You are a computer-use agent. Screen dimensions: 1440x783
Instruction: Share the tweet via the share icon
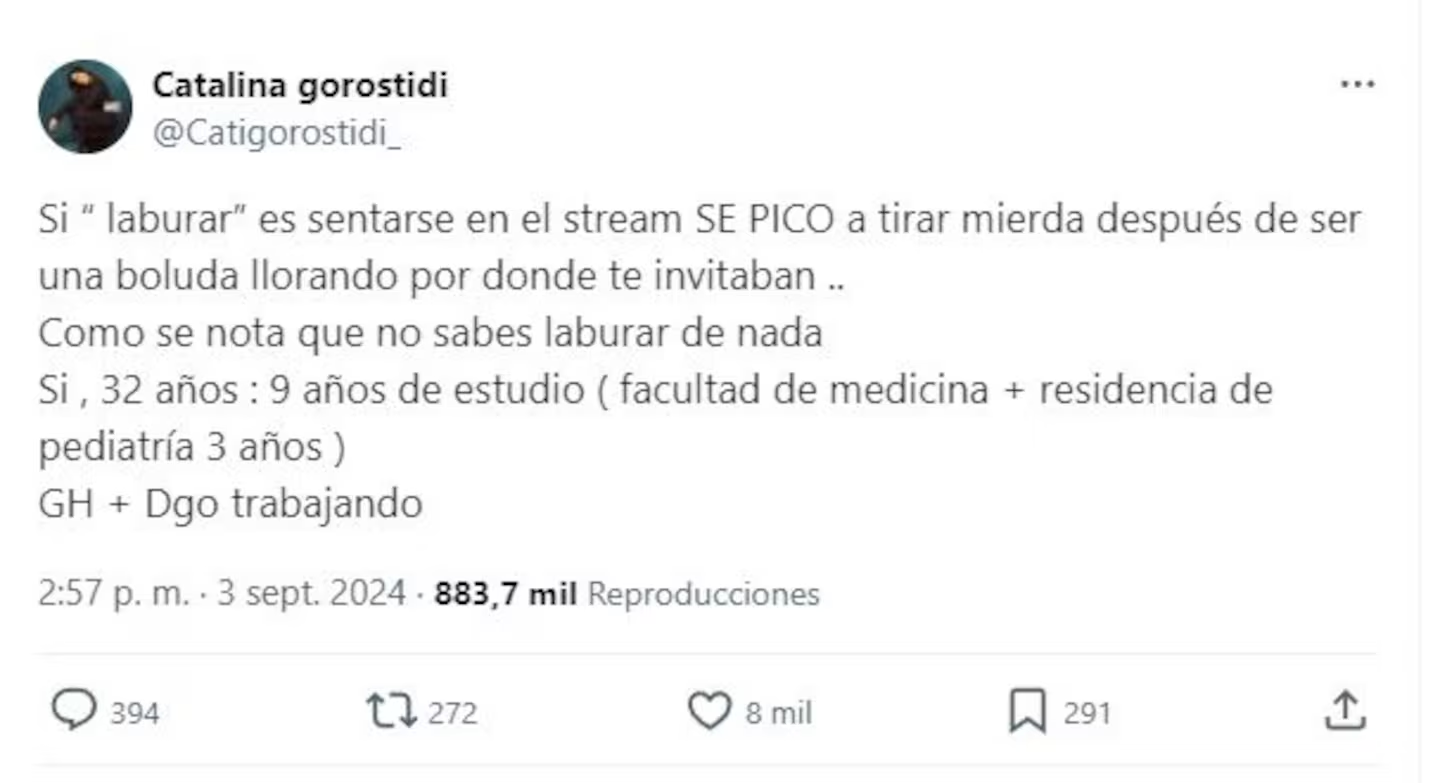point(1345,711)
